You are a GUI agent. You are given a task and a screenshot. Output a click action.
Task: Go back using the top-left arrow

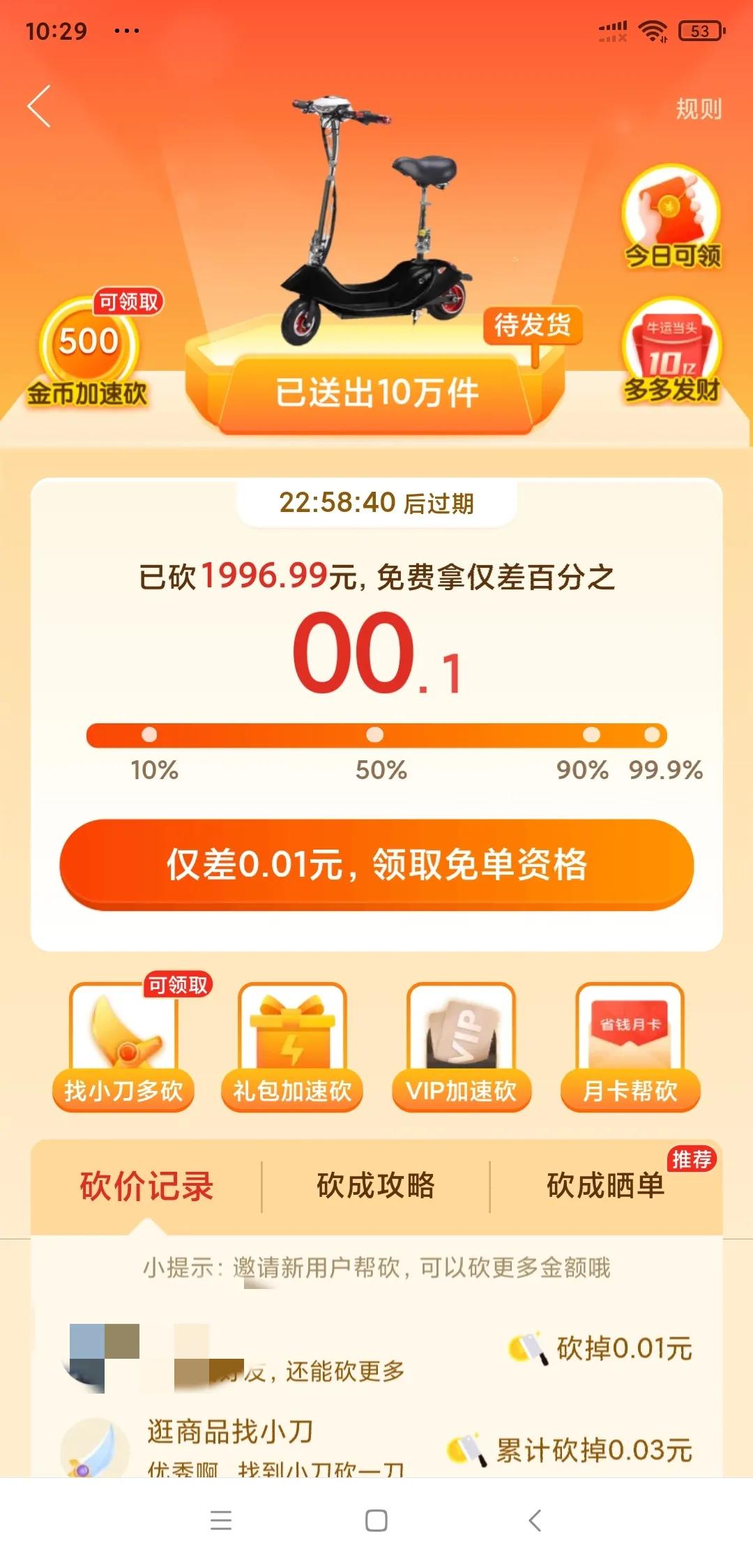[40, 107]
